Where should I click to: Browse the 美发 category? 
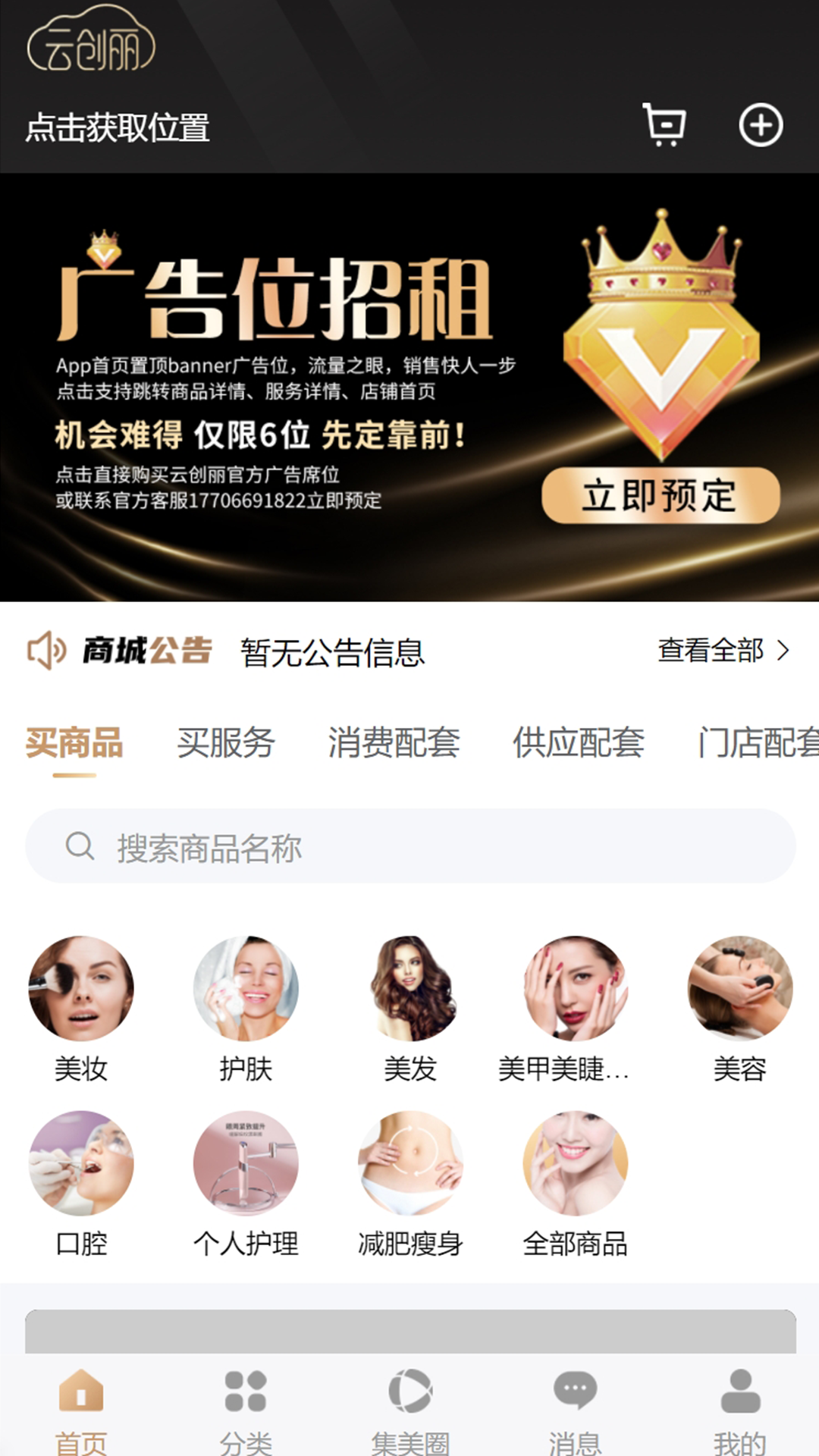pyautogui.click(x=410, y=1009)
